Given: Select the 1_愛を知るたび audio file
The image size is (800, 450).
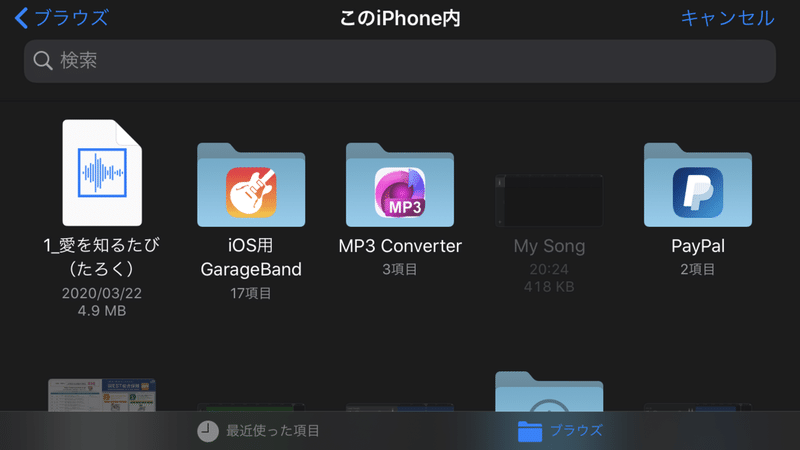Looking at the screenshot, I should pos(102,173).
